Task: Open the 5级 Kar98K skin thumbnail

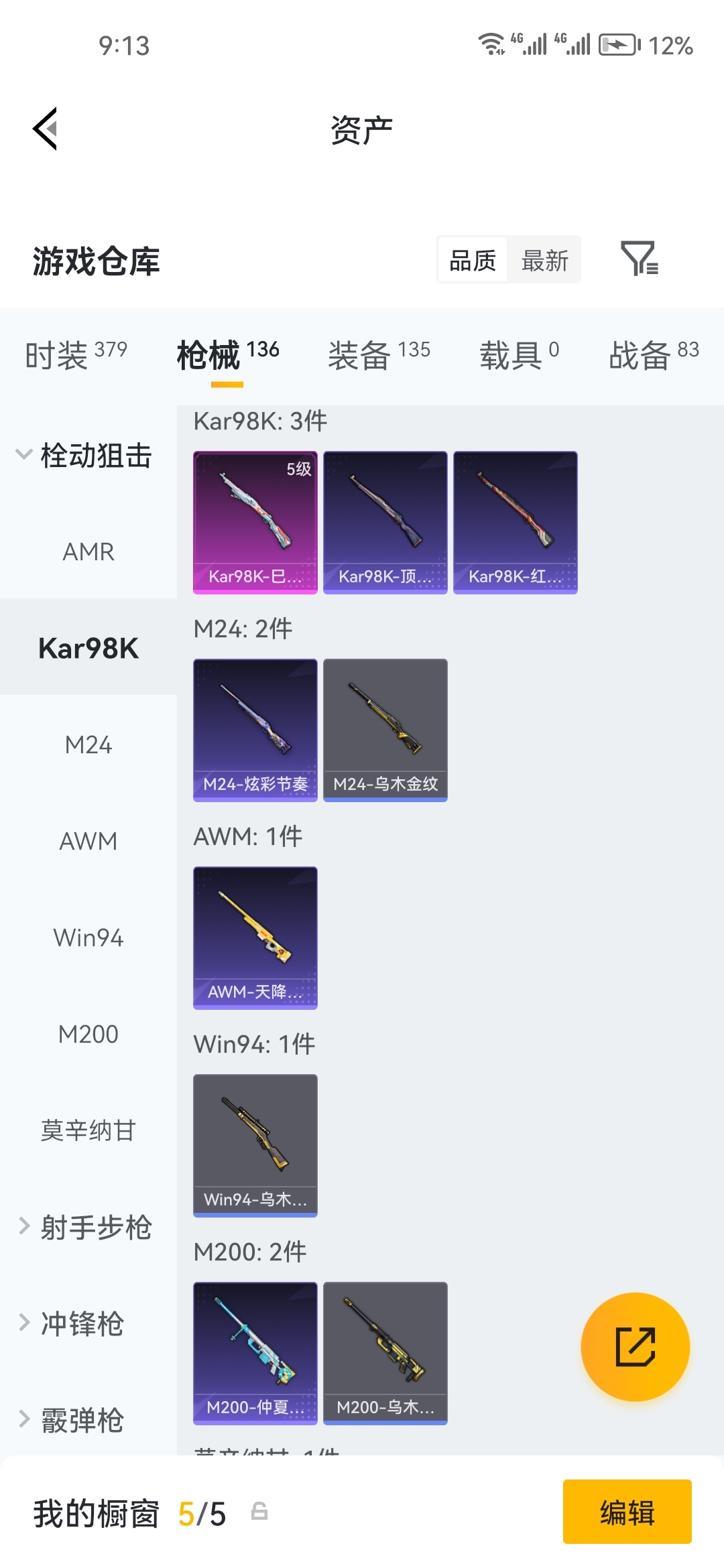Action: point(255,522)
